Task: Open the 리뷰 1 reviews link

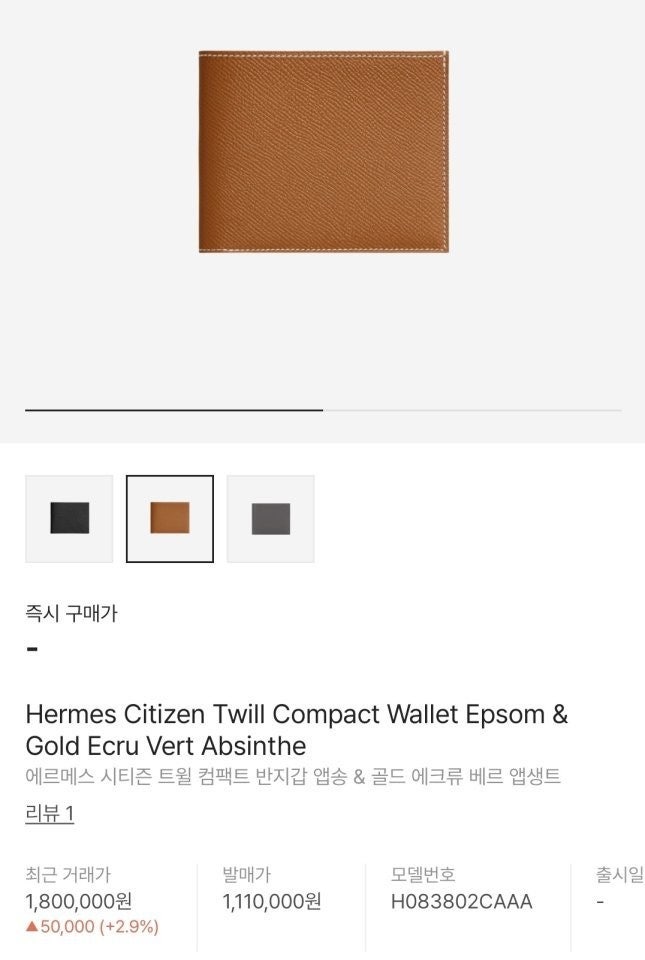Action: 50,813
